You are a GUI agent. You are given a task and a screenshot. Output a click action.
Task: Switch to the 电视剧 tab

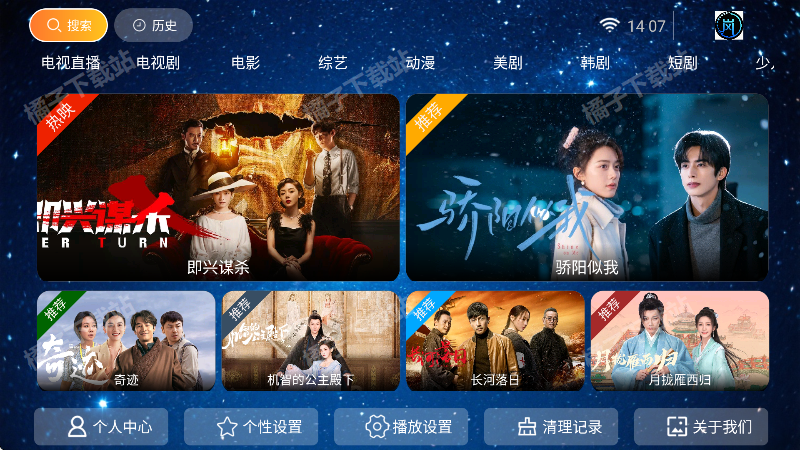point(158,63)
